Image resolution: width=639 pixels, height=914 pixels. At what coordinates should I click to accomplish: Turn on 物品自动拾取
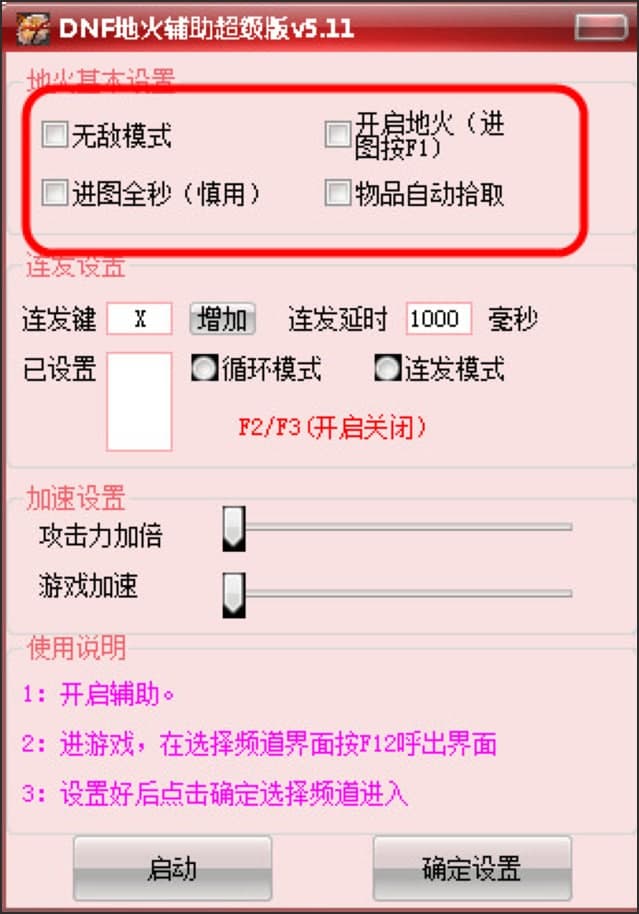click(x=338, y=193)
